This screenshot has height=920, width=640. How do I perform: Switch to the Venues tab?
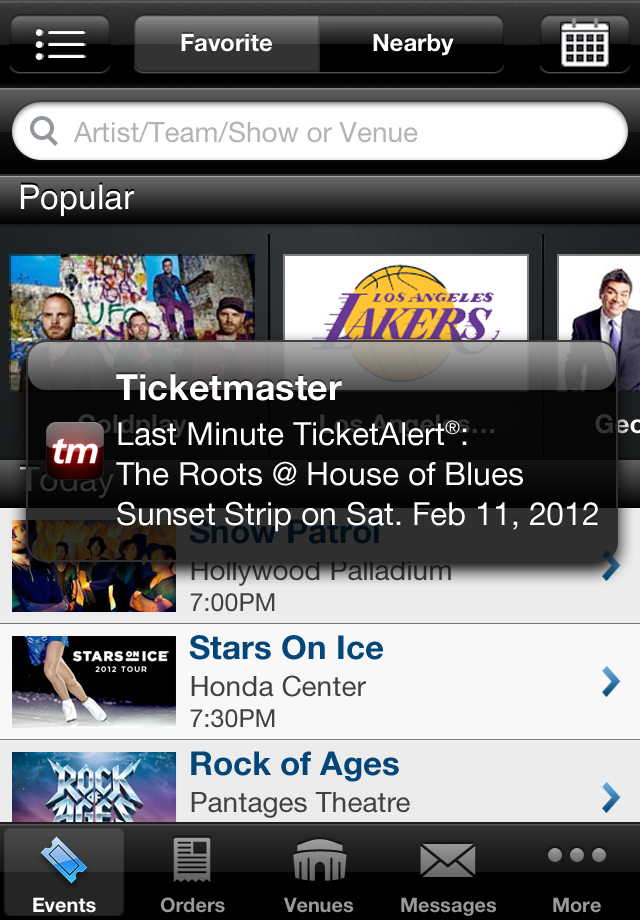coord(318,874)
